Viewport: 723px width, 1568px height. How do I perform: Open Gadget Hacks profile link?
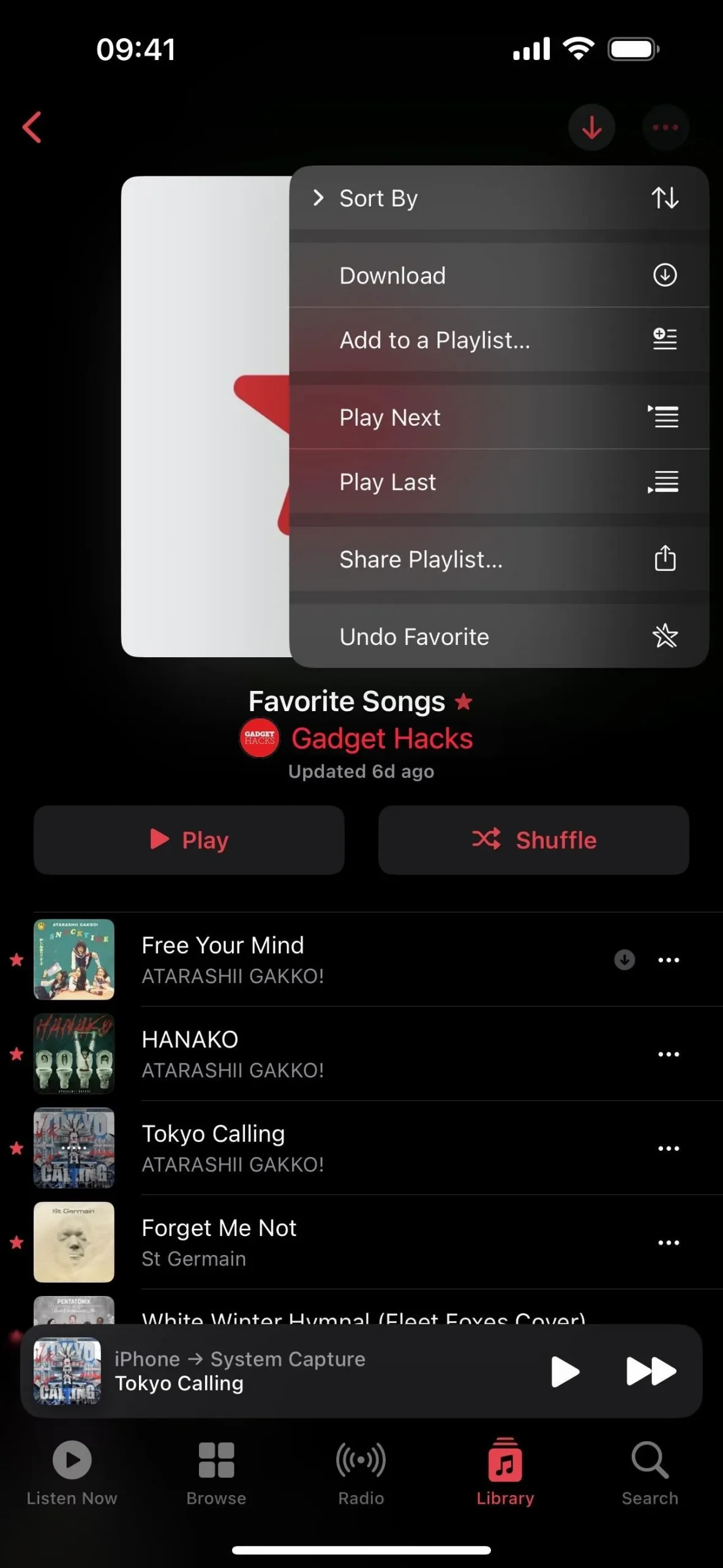[x=381, y=739]
